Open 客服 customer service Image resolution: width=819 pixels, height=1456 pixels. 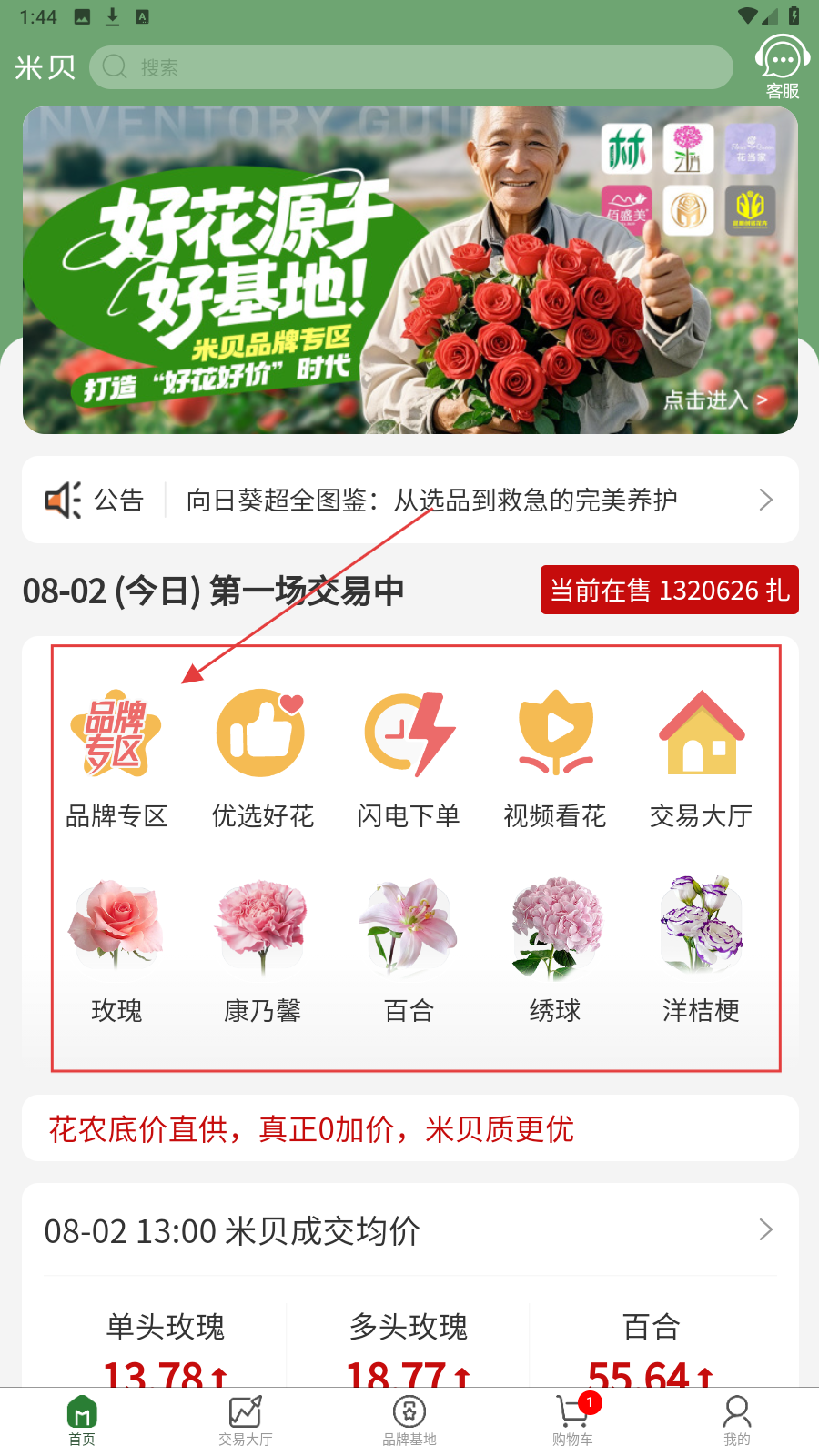pos(782,67)
